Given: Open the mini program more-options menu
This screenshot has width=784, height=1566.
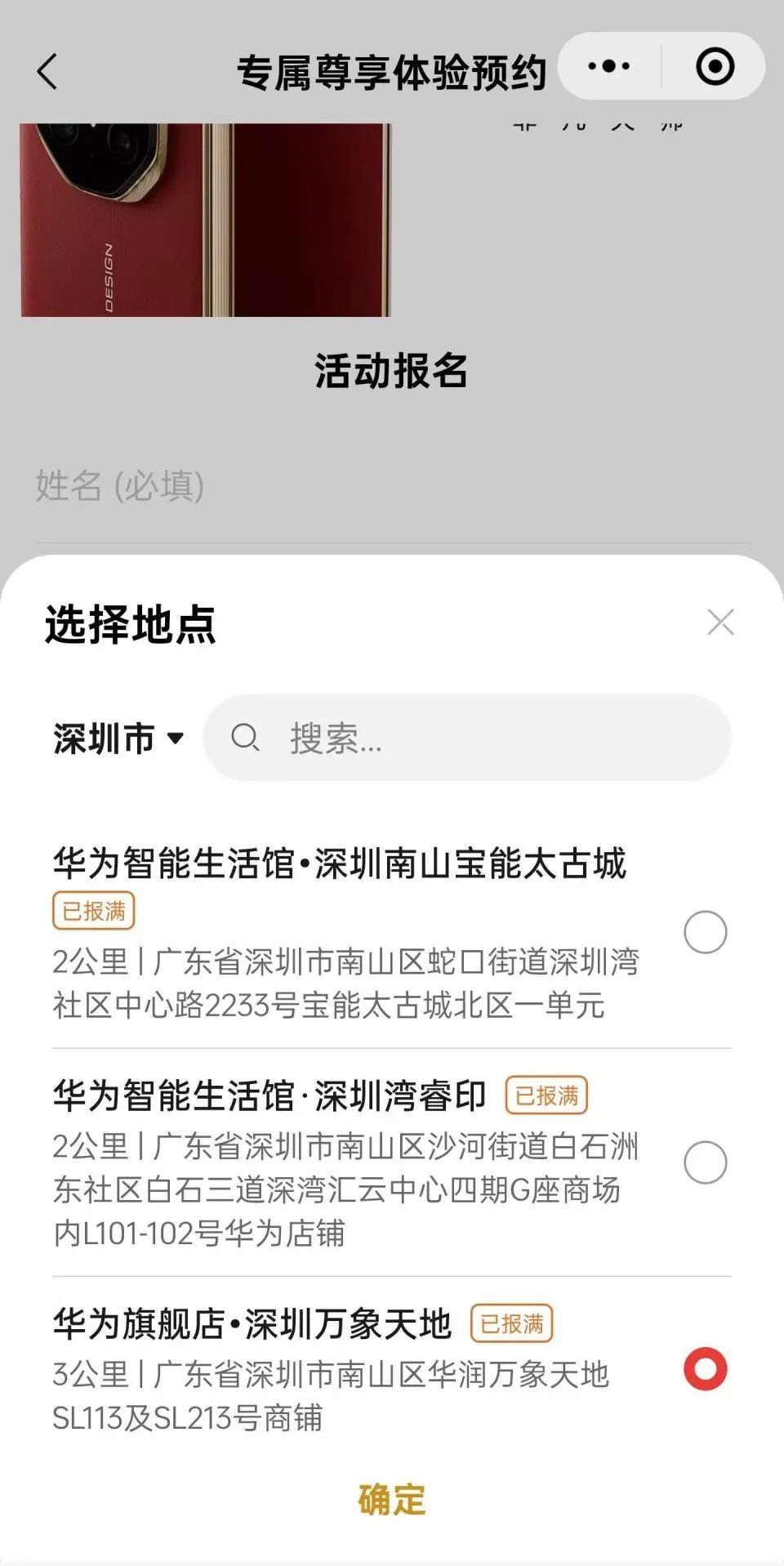Looking at the screenshot, I should [x=609, y=67].
